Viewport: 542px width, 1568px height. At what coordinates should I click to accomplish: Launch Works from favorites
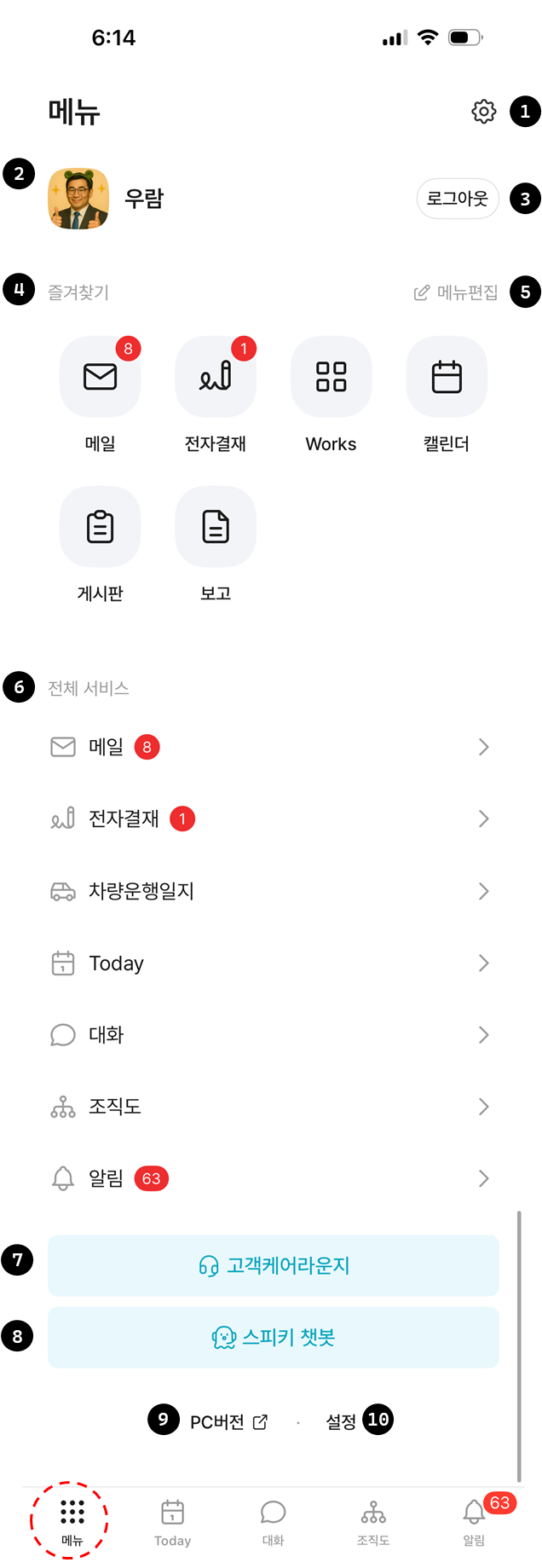(x=331, y=377)
